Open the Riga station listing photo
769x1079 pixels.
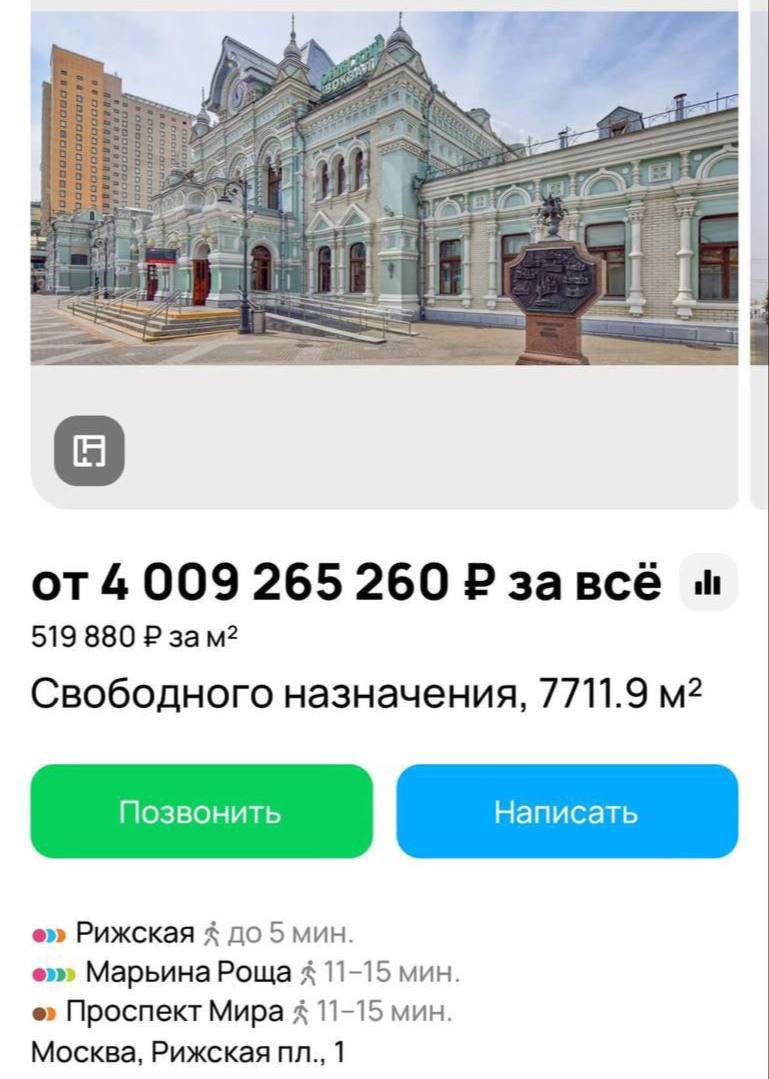[384, 190]
